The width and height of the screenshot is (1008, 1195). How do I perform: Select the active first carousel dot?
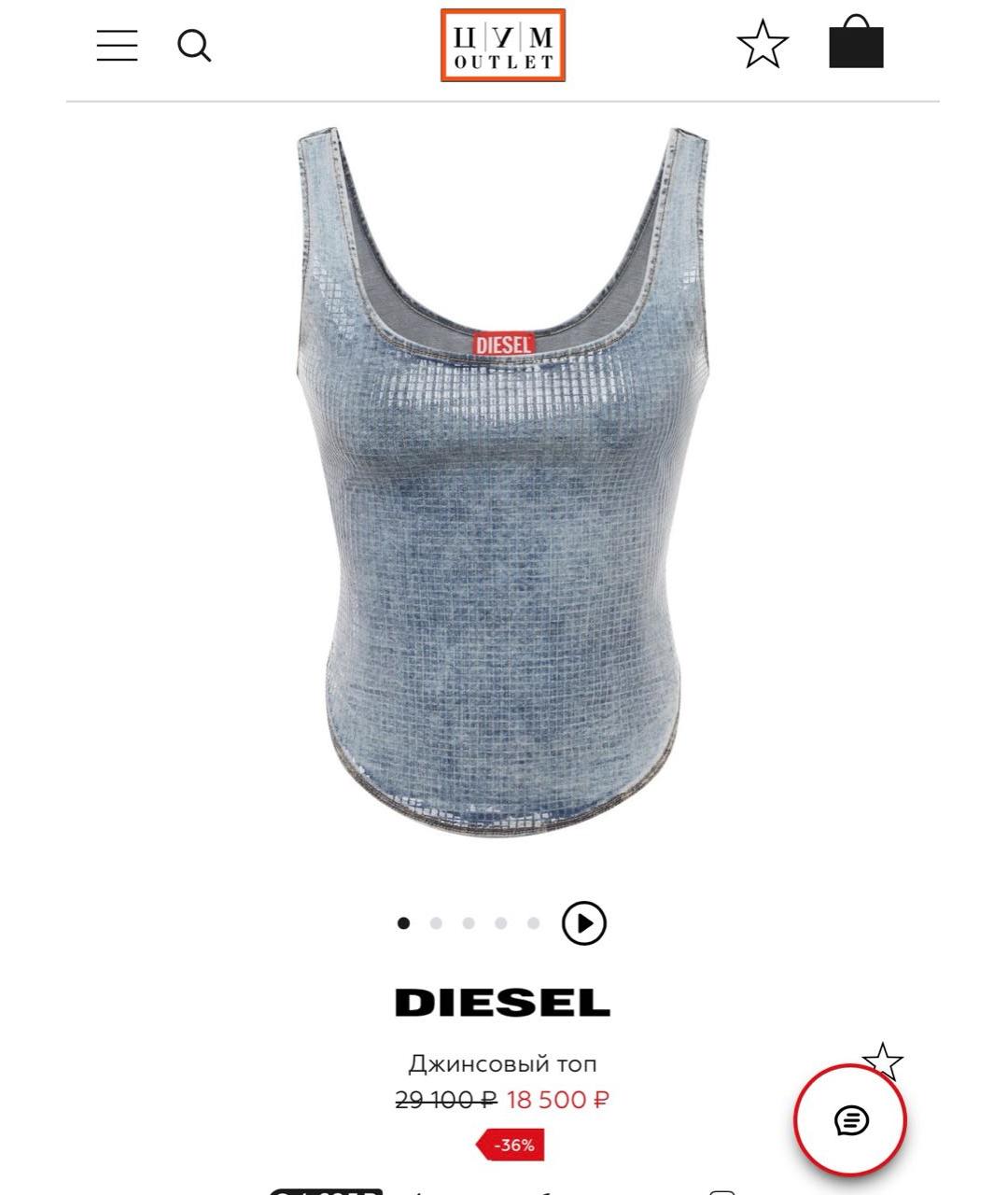[403, 922]
